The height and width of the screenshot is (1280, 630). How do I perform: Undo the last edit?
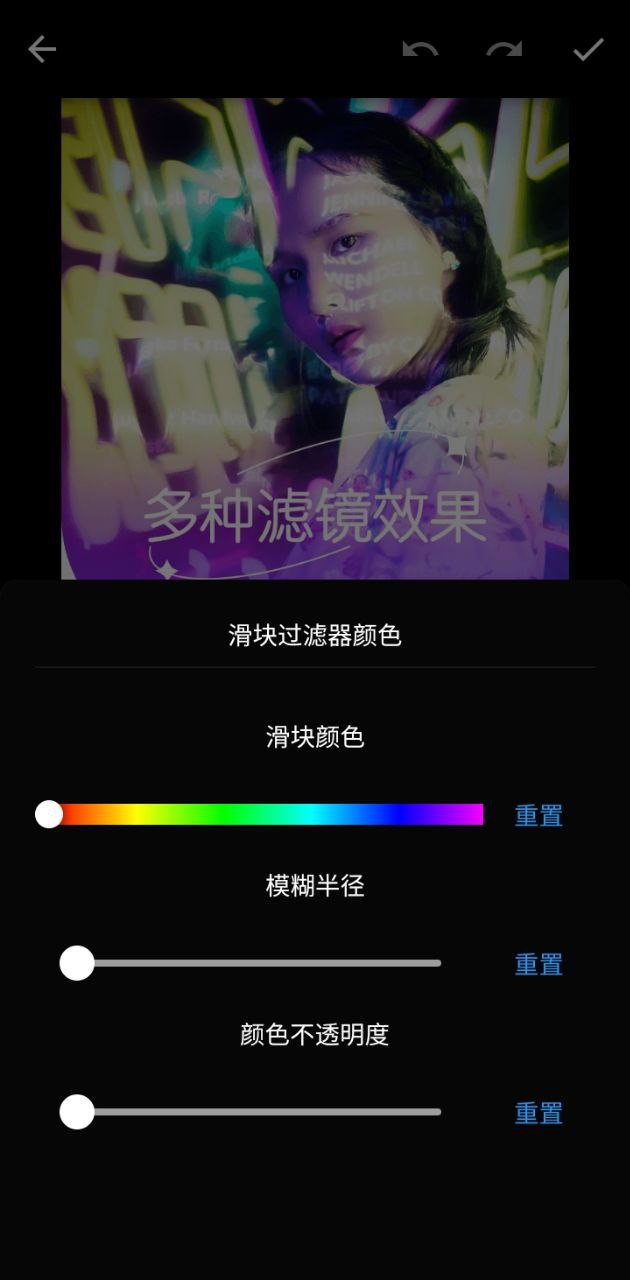point(420,49)
